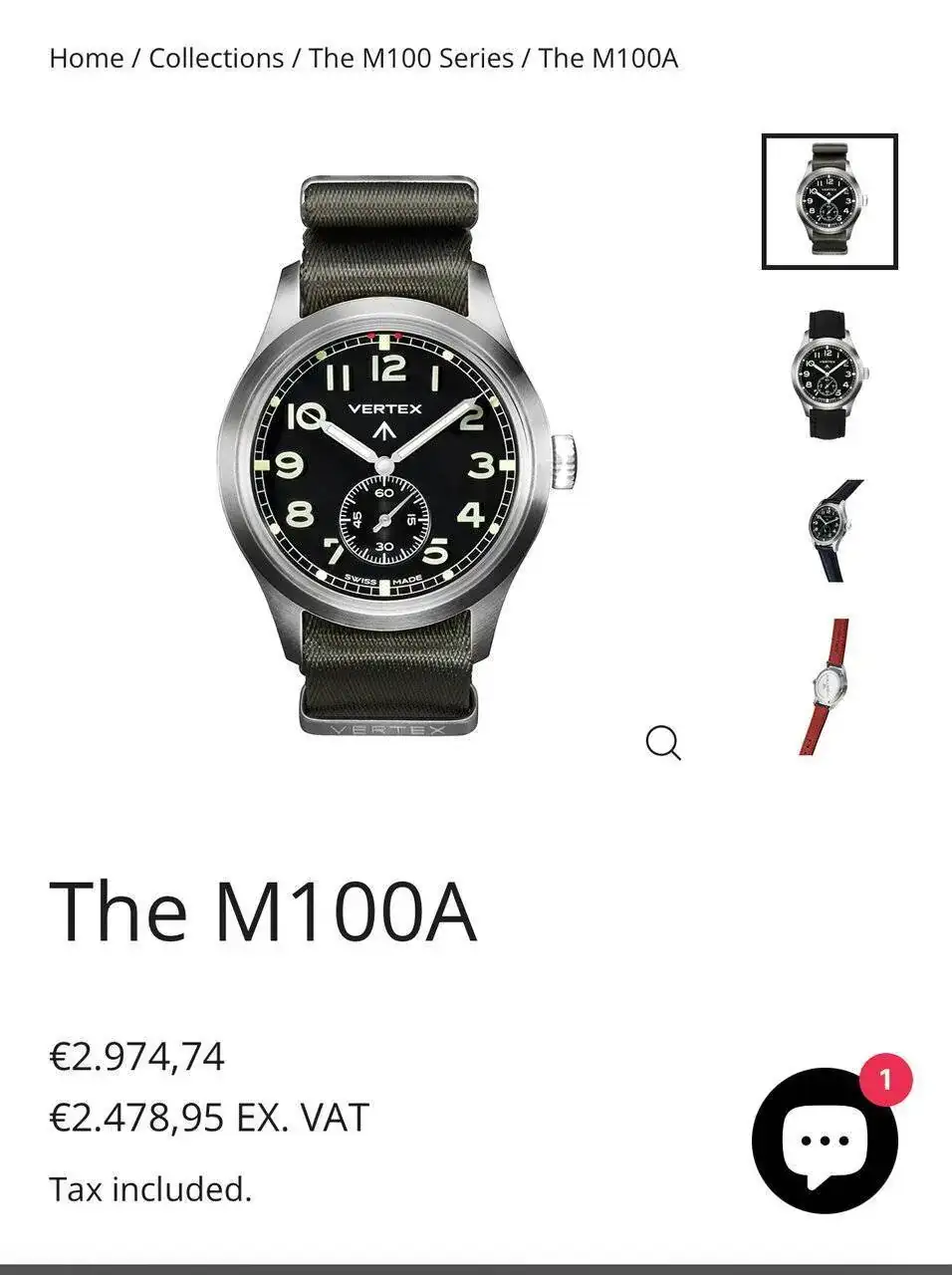Open The M100 Series breadcrumb

click(x=410, y=58)
